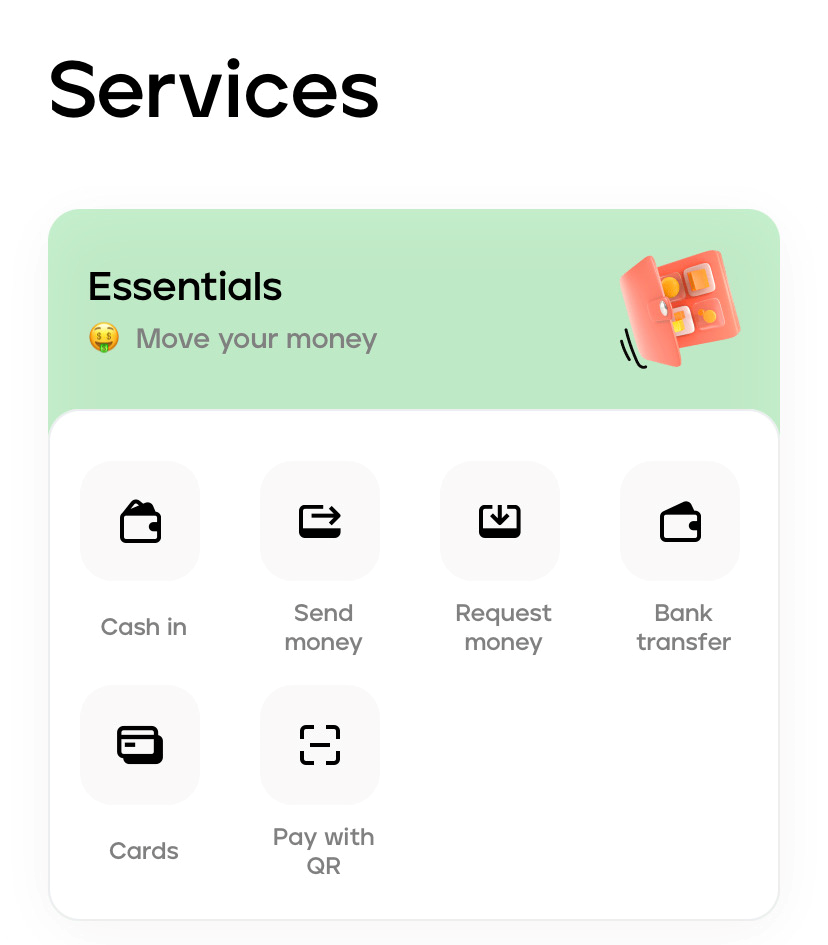Viewport: 828px width, 945px height.
Task: Open the Cash in service
Action: click(140, 521)
